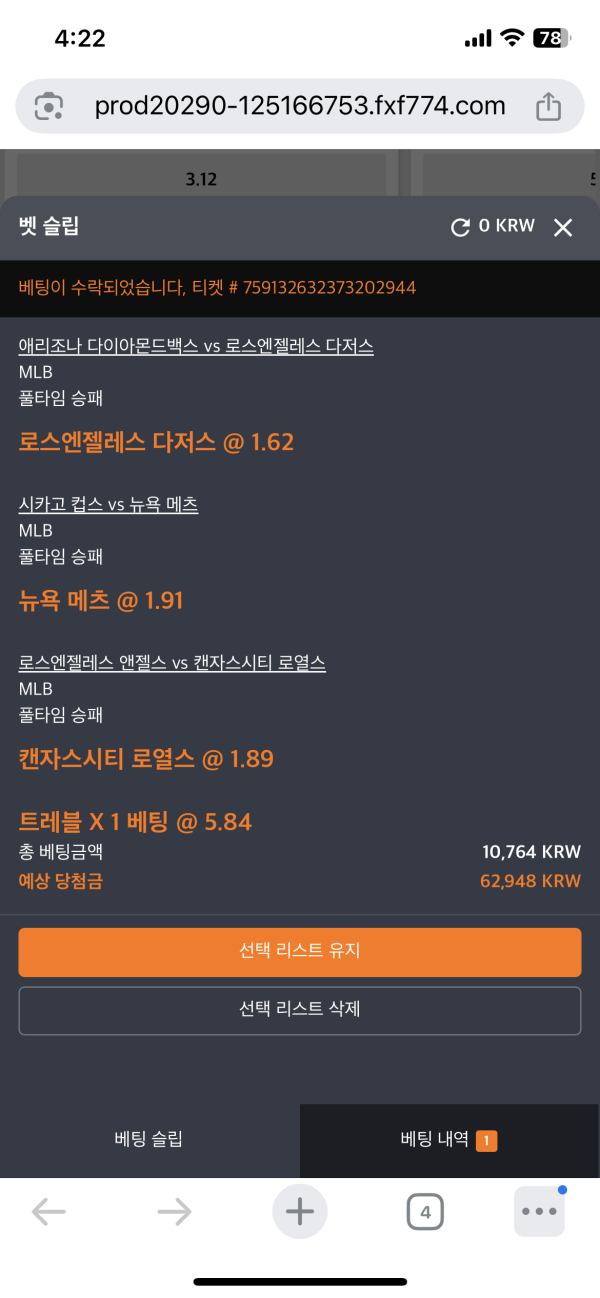Viewport: 600px width, 1298px height.
Task: Close the bet slip panel
Action: (563, 228)
